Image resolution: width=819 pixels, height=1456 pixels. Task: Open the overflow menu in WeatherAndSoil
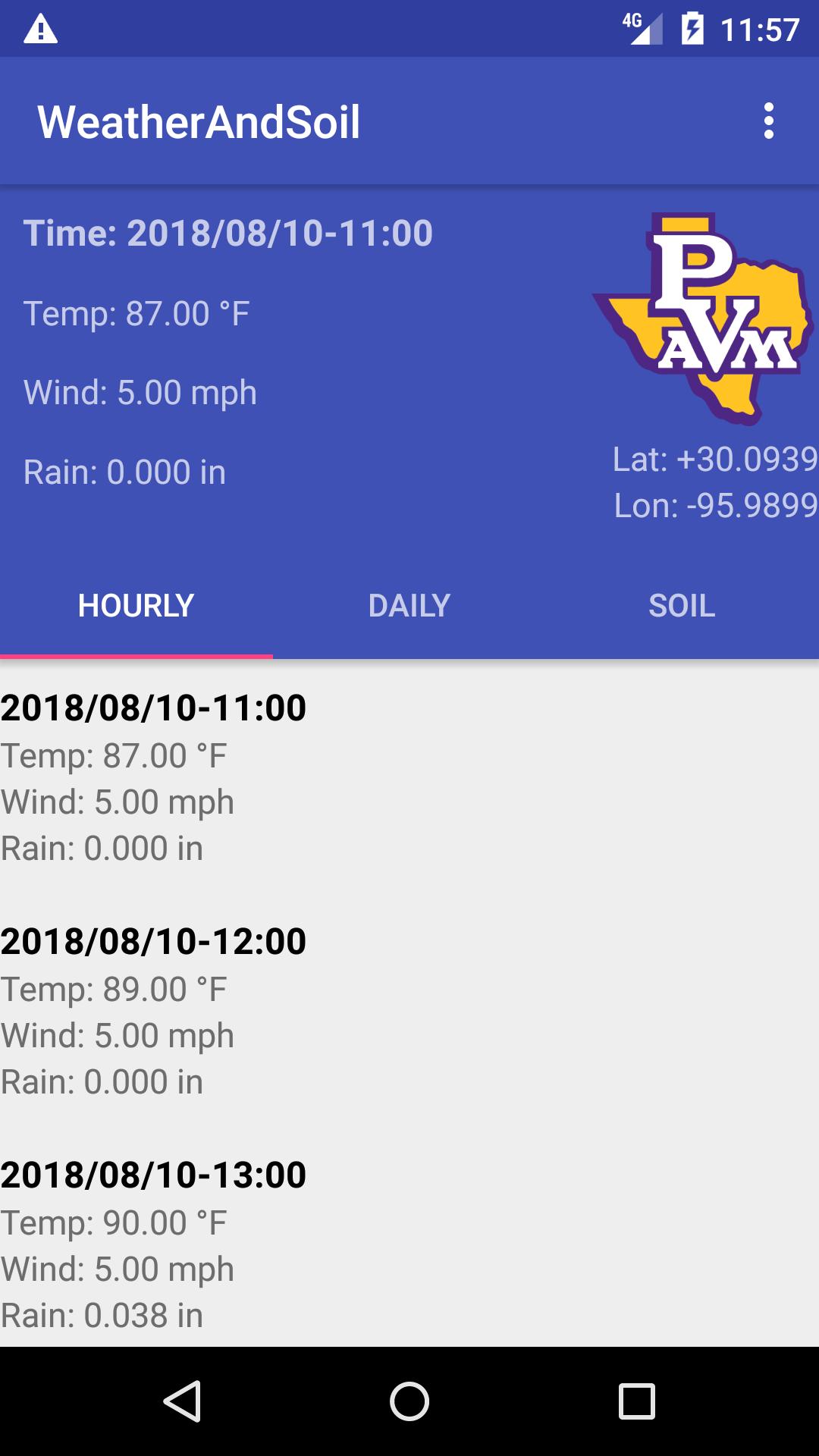coord(769,120)
